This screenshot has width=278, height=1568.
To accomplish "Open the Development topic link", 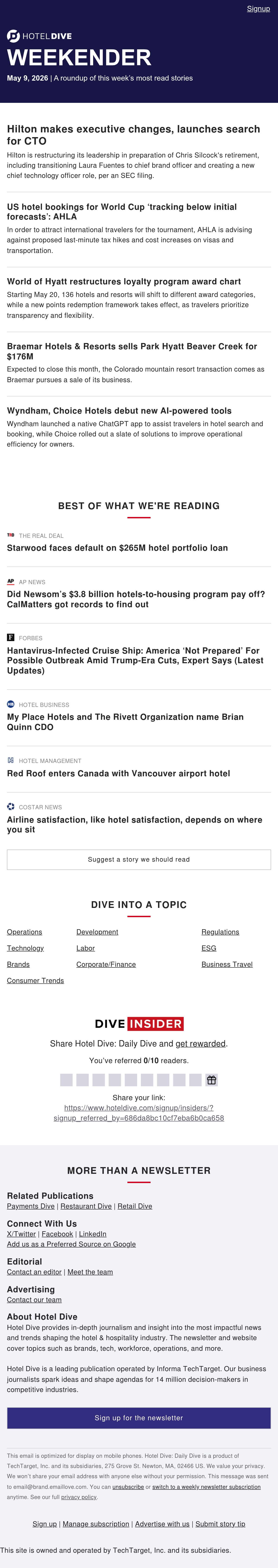I will pos(97,932).
